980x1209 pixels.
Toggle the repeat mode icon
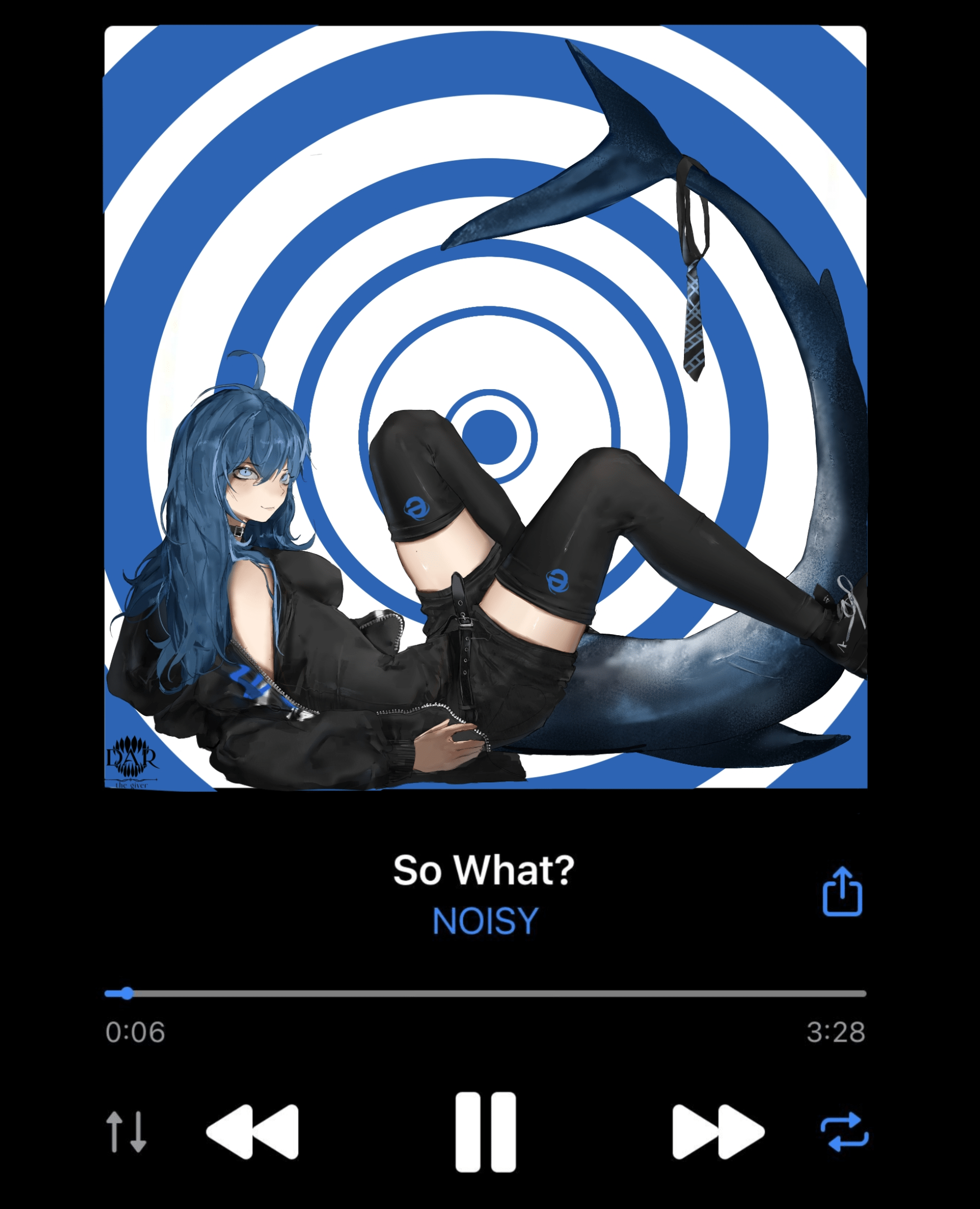click(844, 1131)
